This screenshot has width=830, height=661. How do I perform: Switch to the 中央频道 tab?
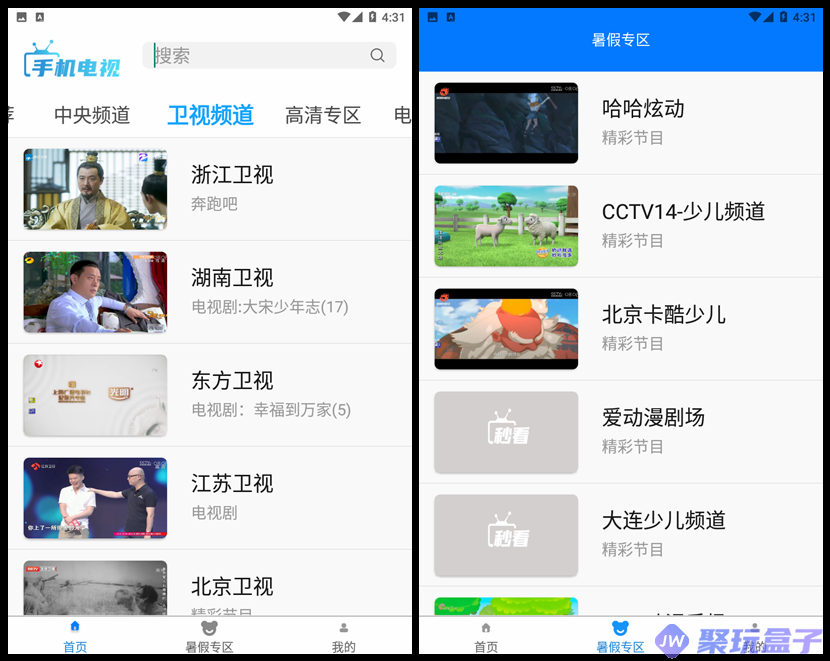(x=92, y=115)
